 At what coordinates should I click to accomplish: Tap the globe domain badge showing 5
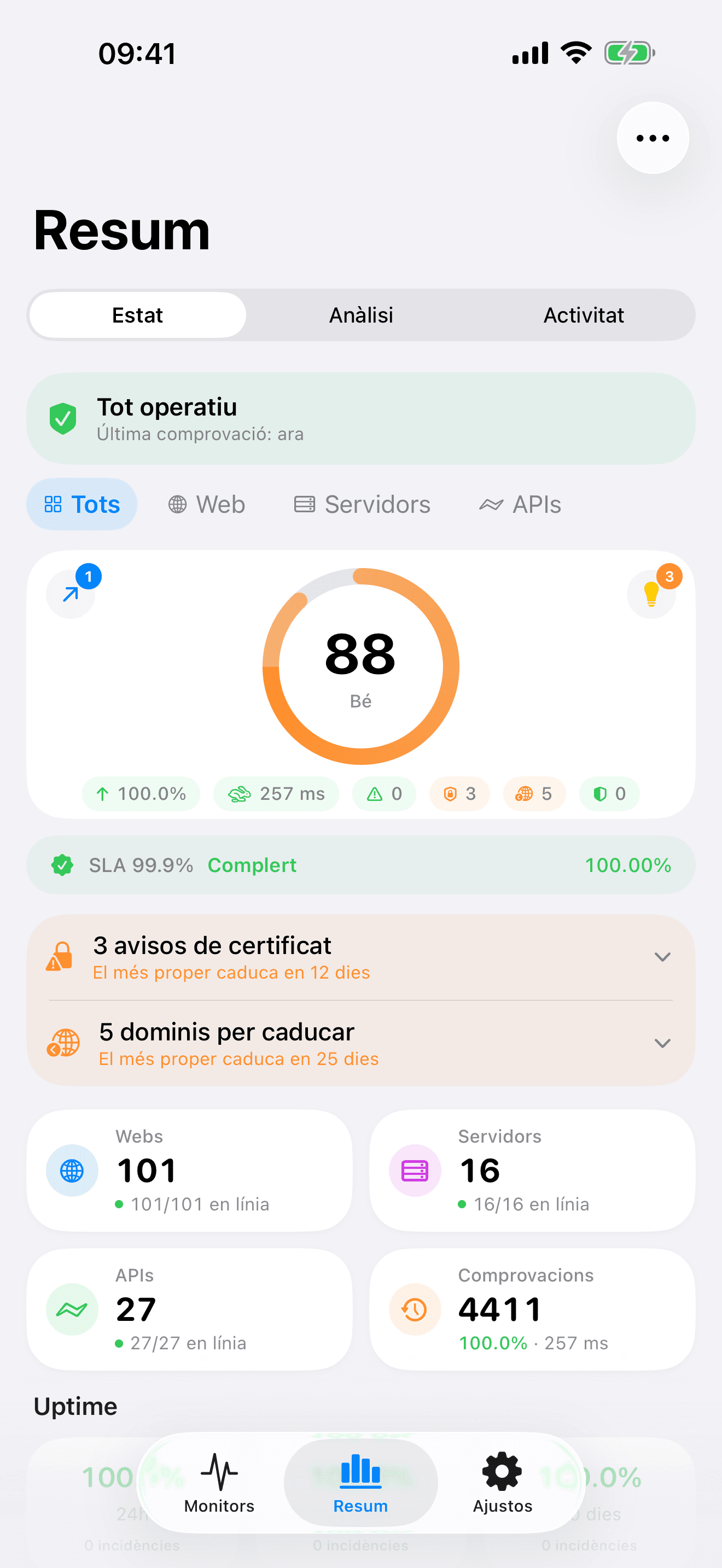point(534,793)
